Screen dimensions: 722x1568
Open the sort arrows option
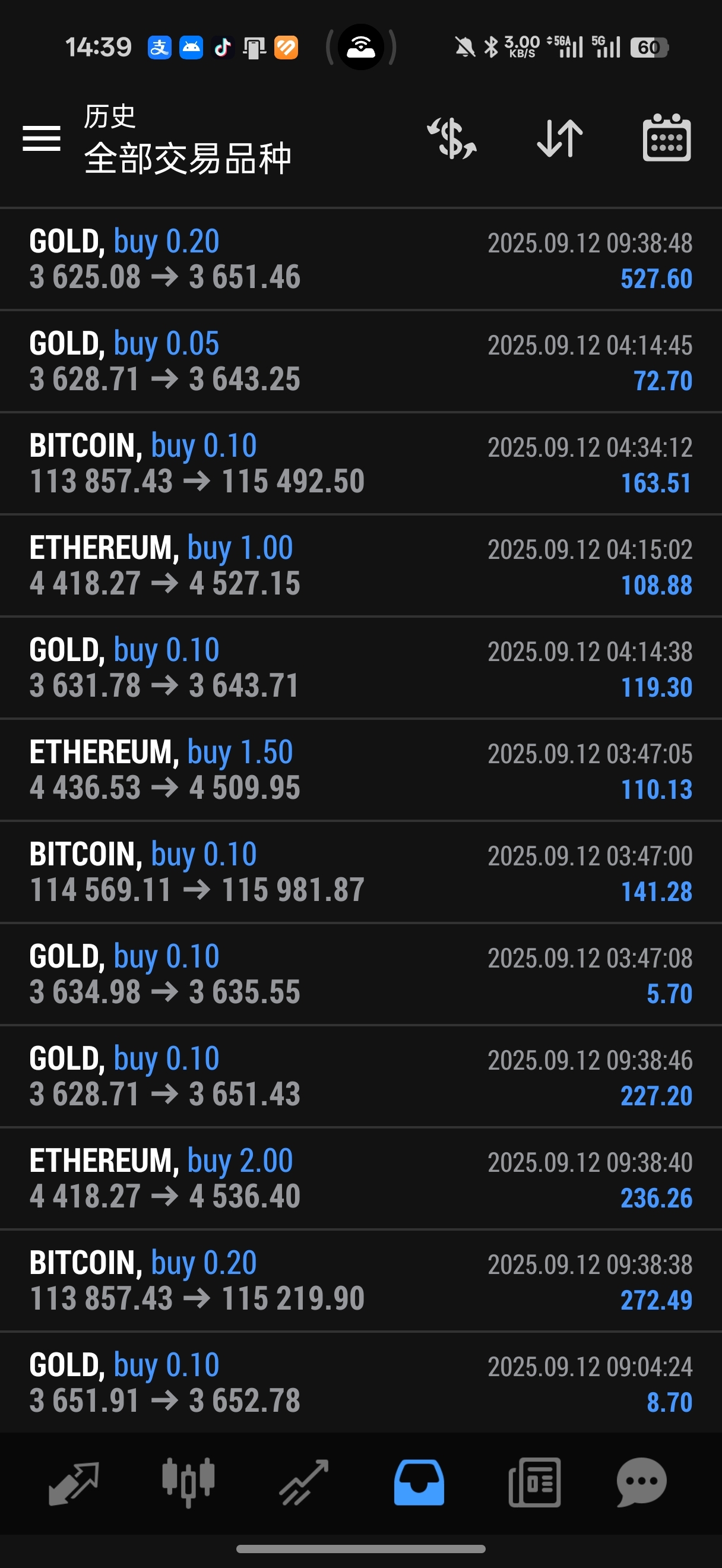(559, 138)
